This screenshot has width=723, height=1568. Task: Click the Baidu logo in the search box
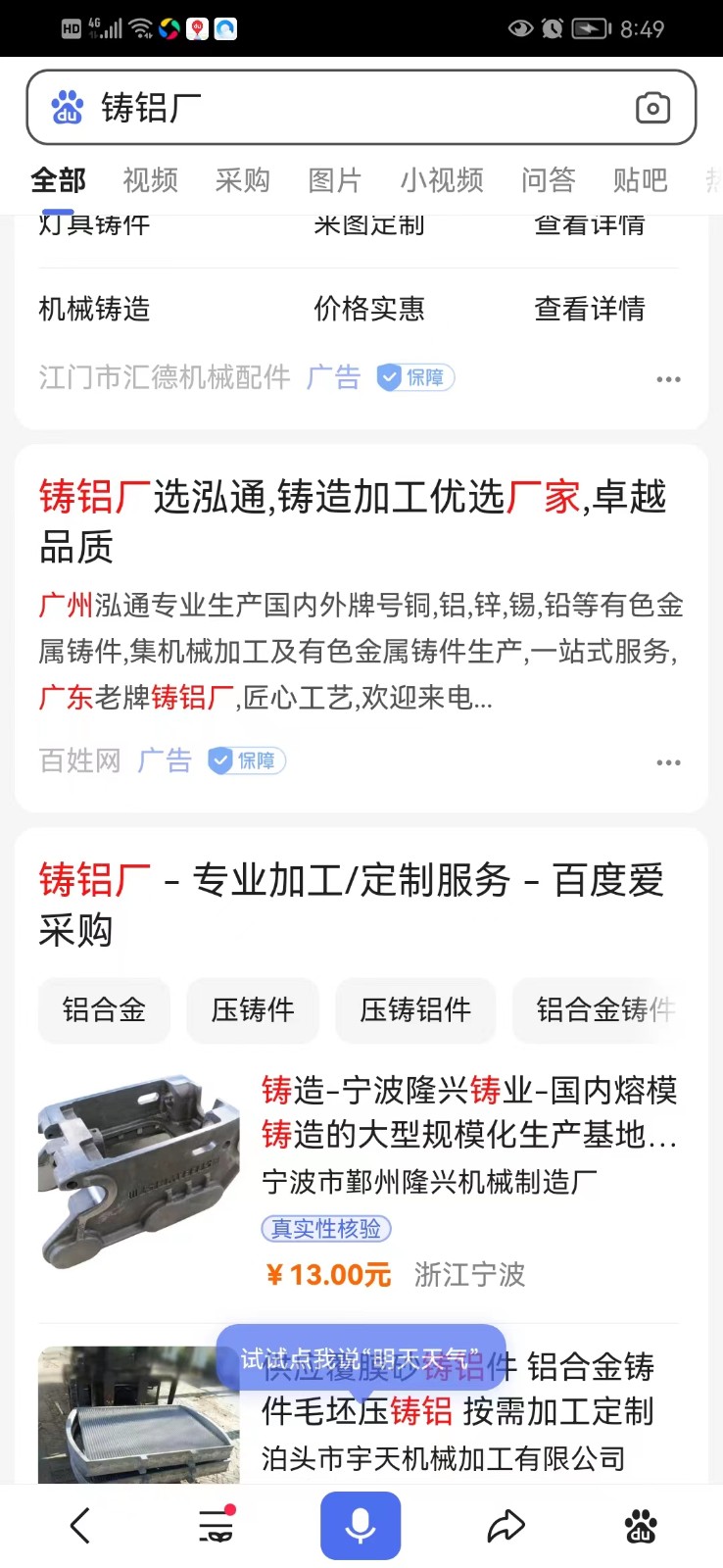click(65, 108)
